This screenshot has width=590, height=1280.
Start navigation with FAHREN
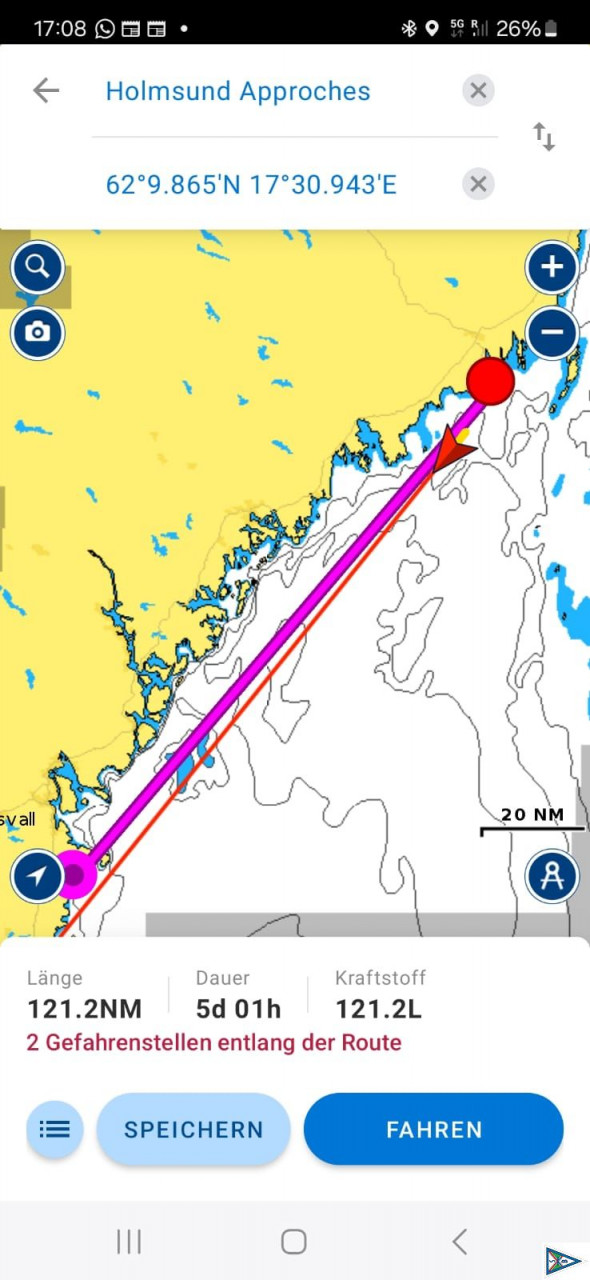click(x=434, y=1129)
